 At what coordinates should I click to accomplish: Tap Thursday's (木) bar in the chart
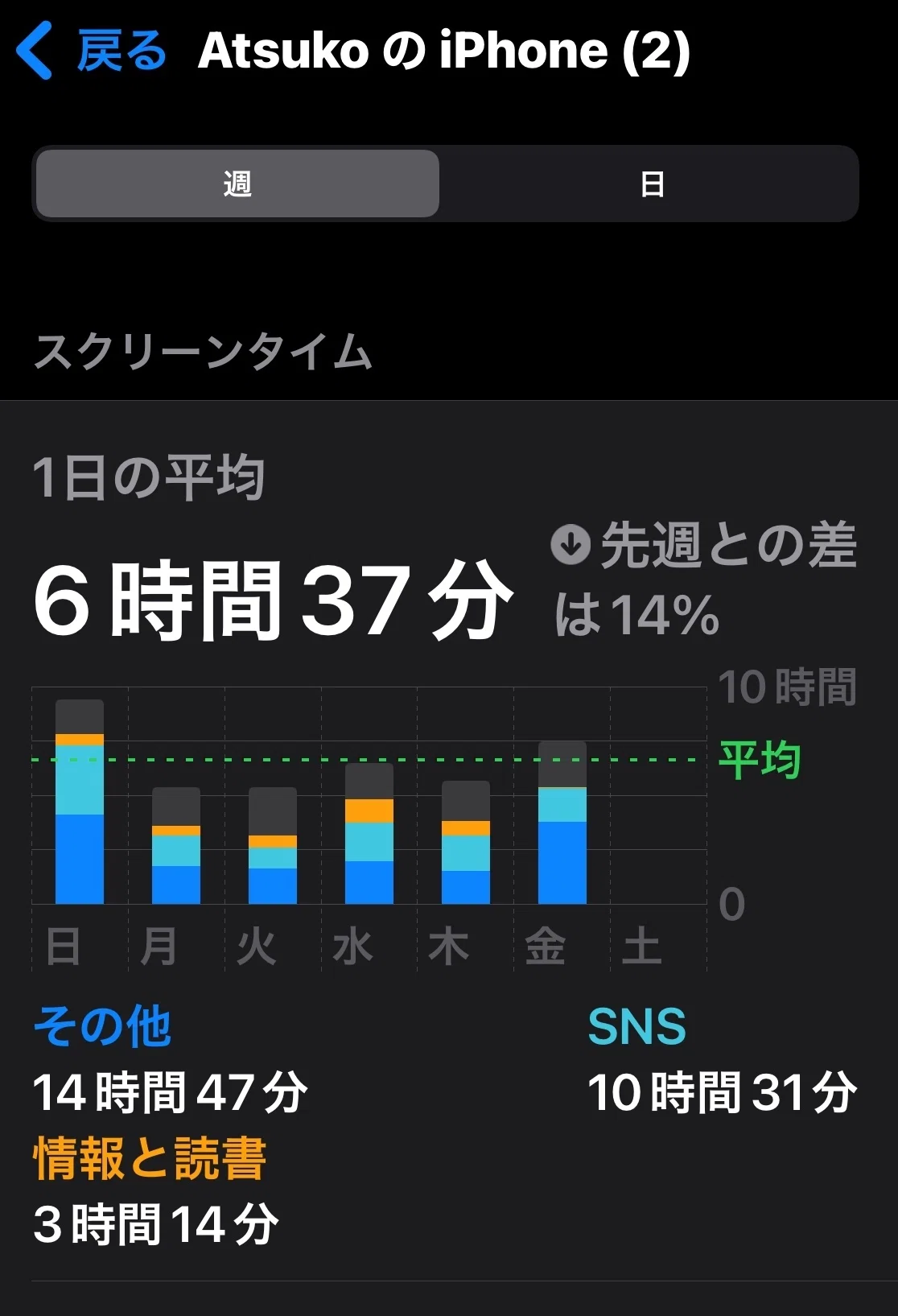(466, 842)
